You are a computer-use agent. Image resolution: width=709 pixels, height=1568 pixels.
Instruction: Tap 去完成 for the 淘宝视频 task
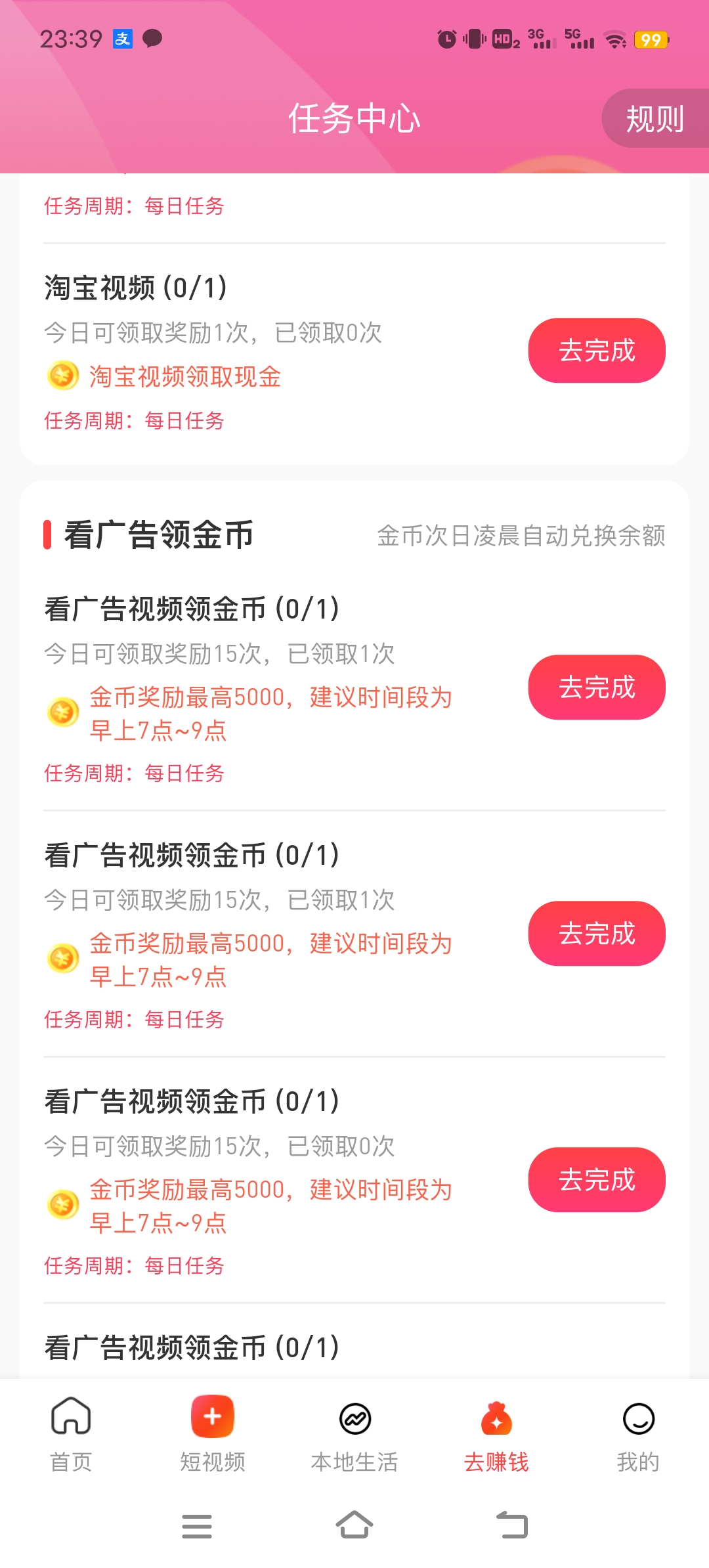tap(597, 351)
